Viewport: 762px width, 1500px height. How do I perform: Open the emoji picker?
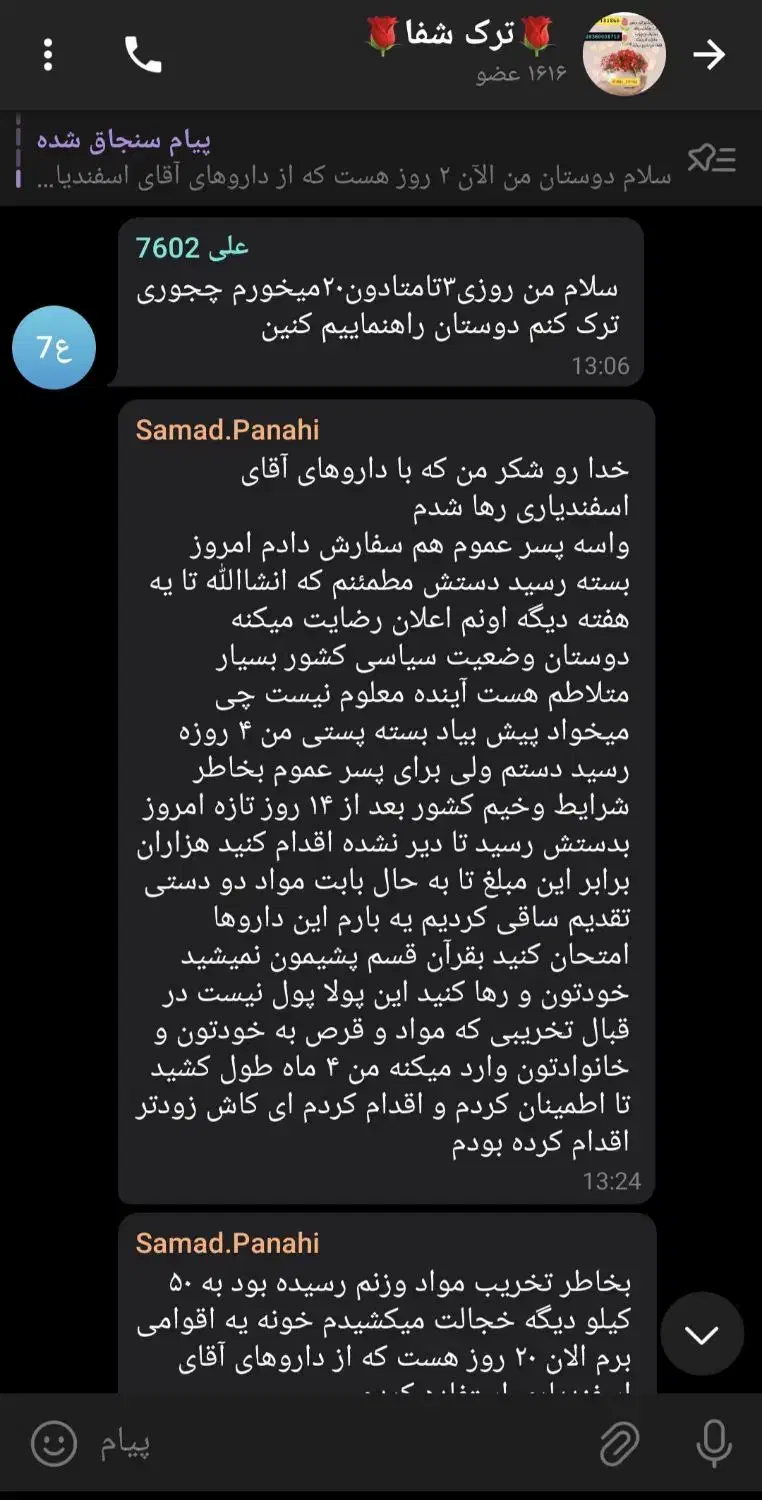tap(54, 1443)
